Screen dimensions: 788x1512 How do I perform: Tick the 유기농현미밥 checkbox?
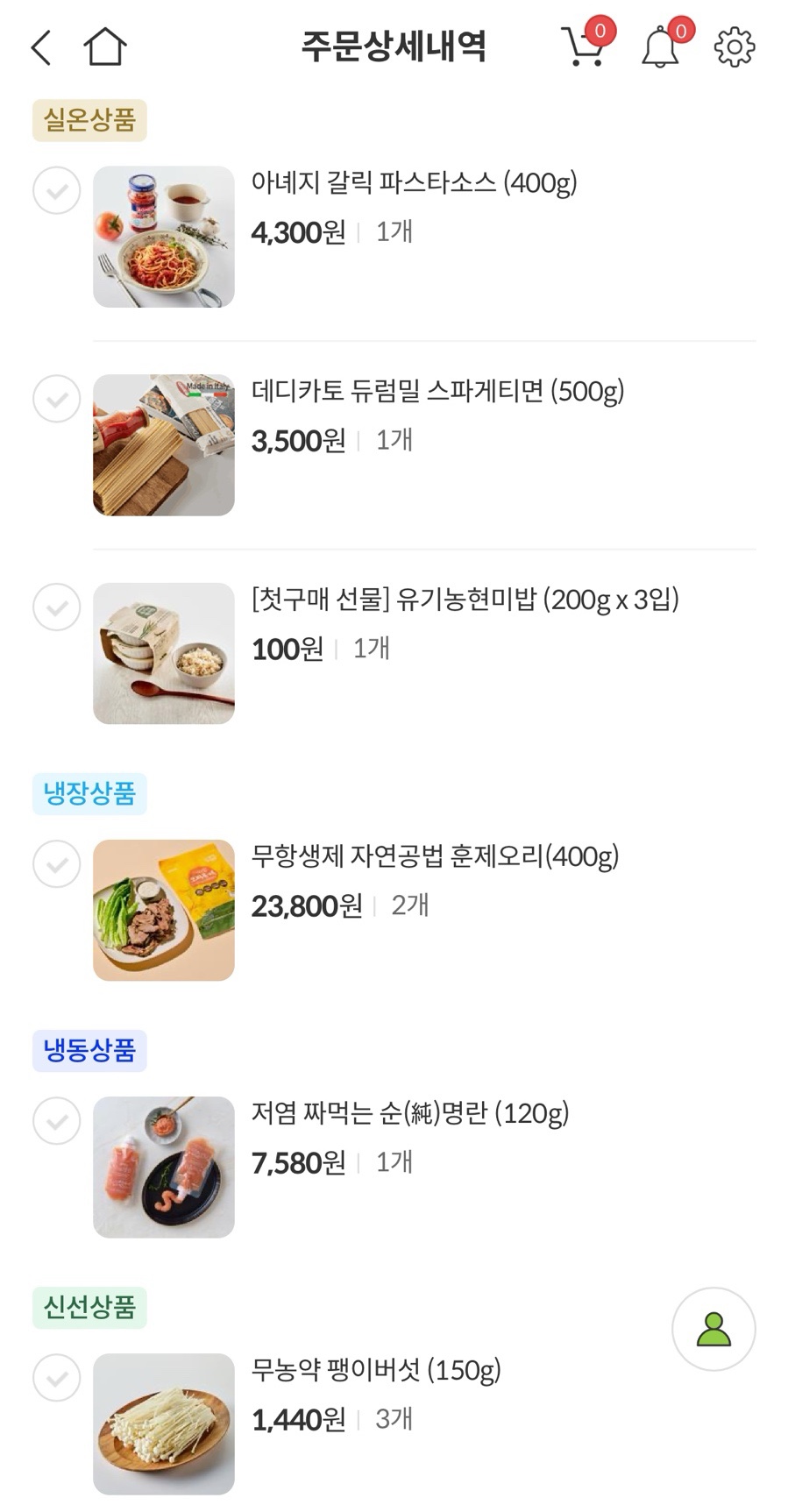tap(57, 607)
